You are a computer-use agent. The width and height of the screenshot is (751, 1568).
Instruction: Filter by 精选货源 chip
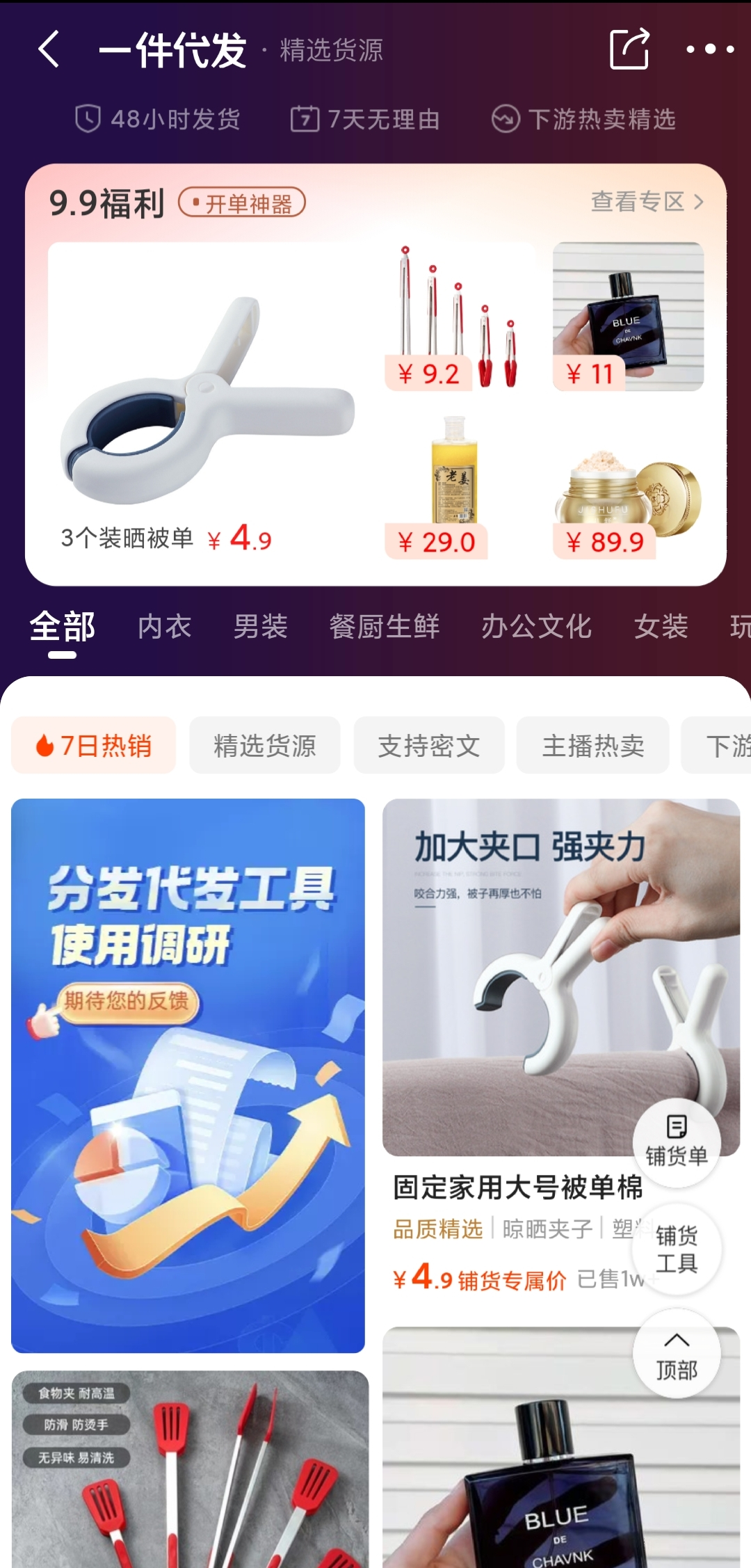(264, 746)
